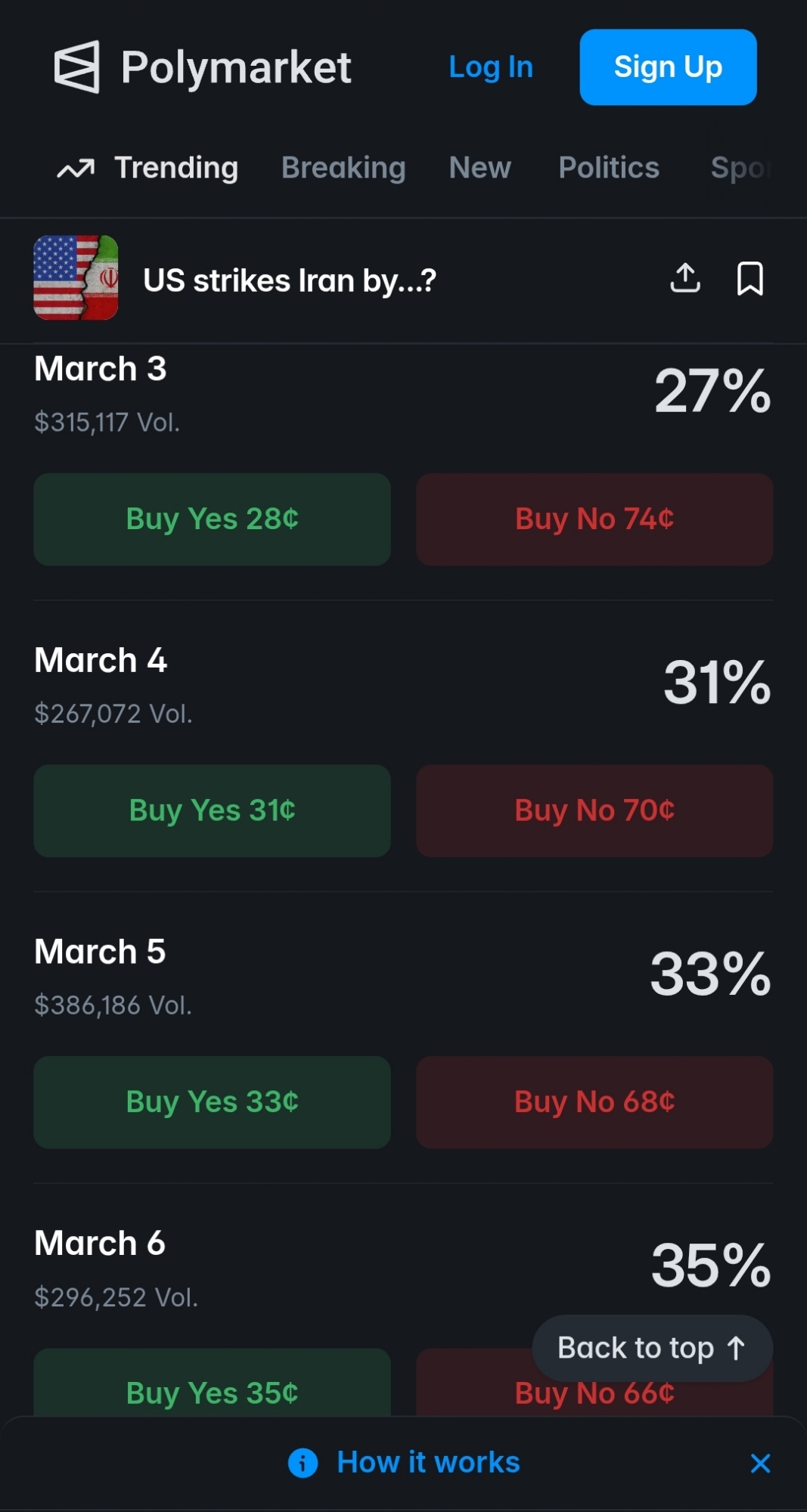Screen dimensions: 807x1512
Task: Share the US strikes Iran market
Action: click(685, 278)
